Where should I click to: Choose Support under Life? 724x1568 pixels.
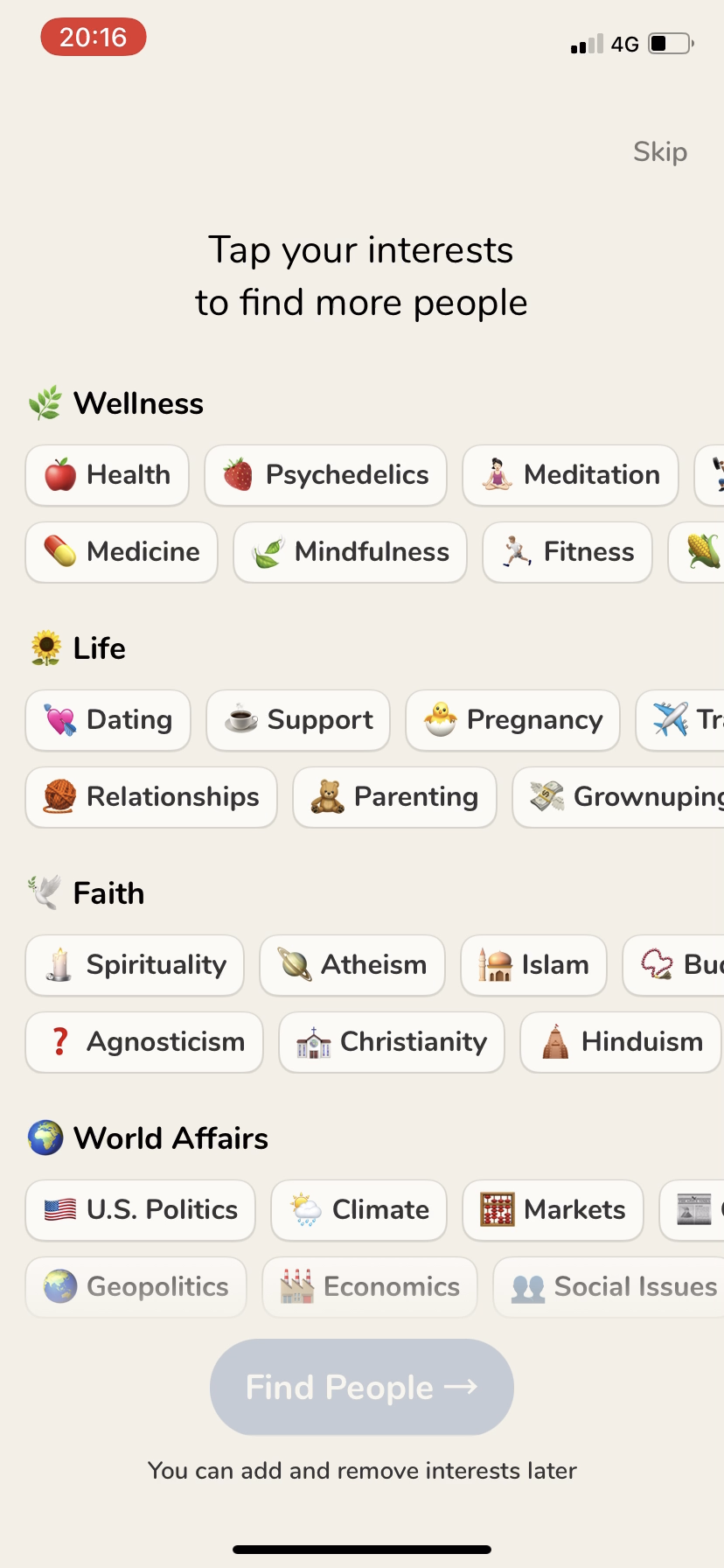click(298, 720)
